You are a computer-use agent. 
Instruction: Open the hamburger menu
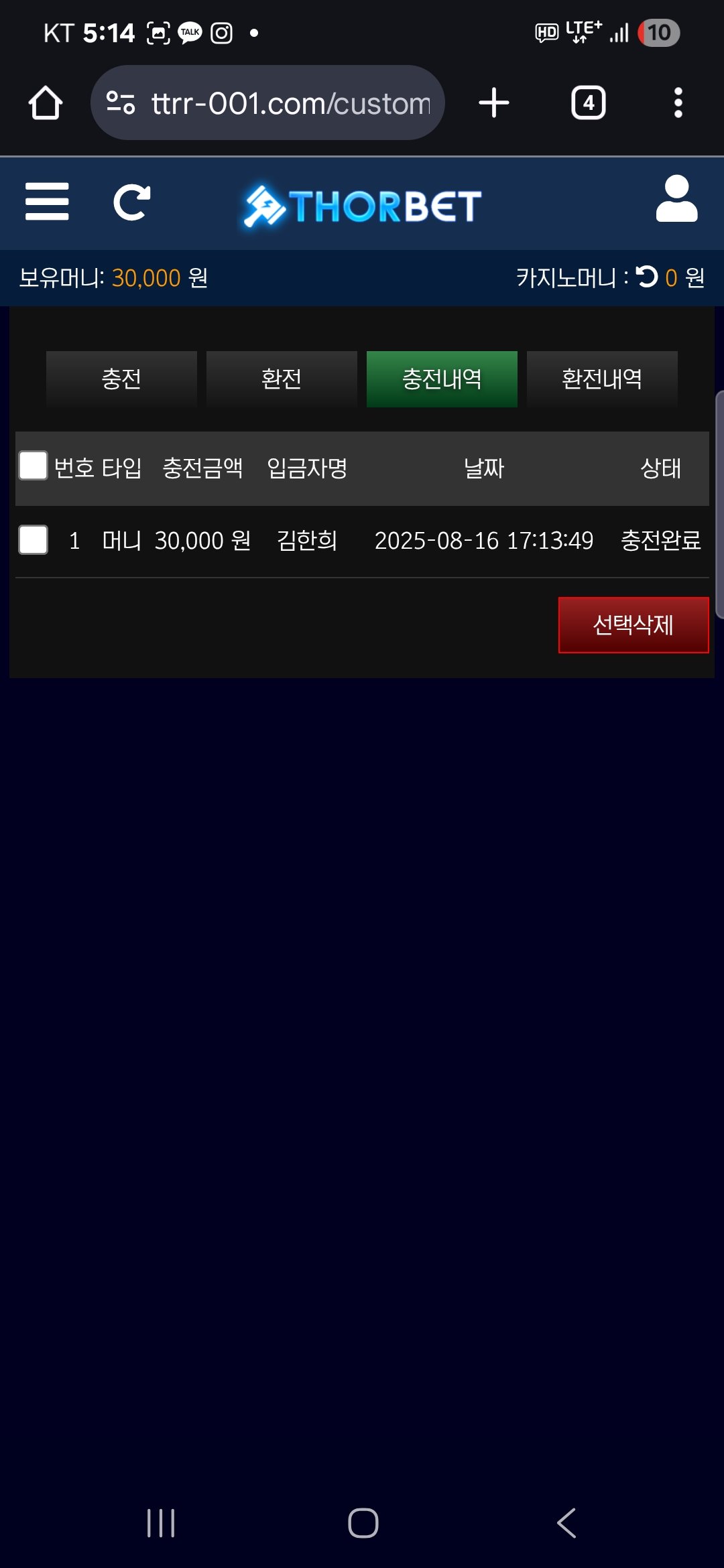(47, 202)
